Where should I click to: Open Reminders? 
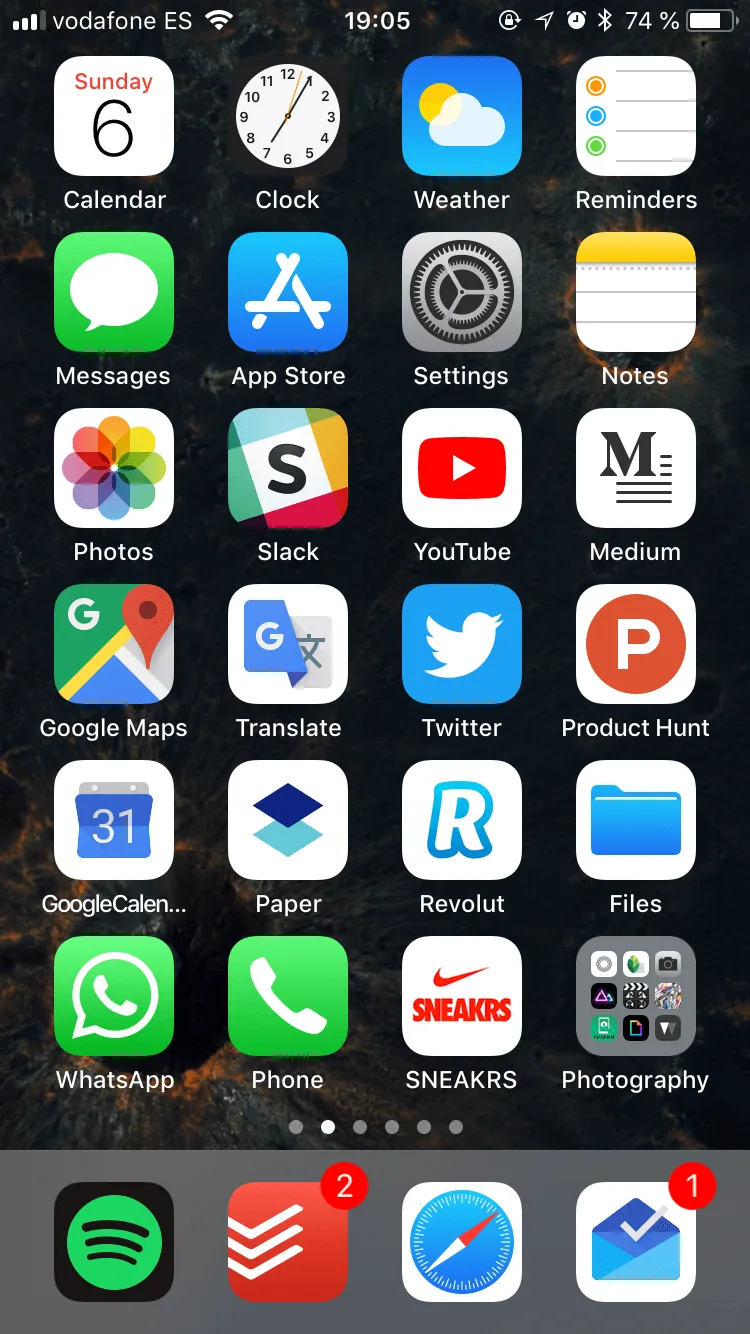636,116
